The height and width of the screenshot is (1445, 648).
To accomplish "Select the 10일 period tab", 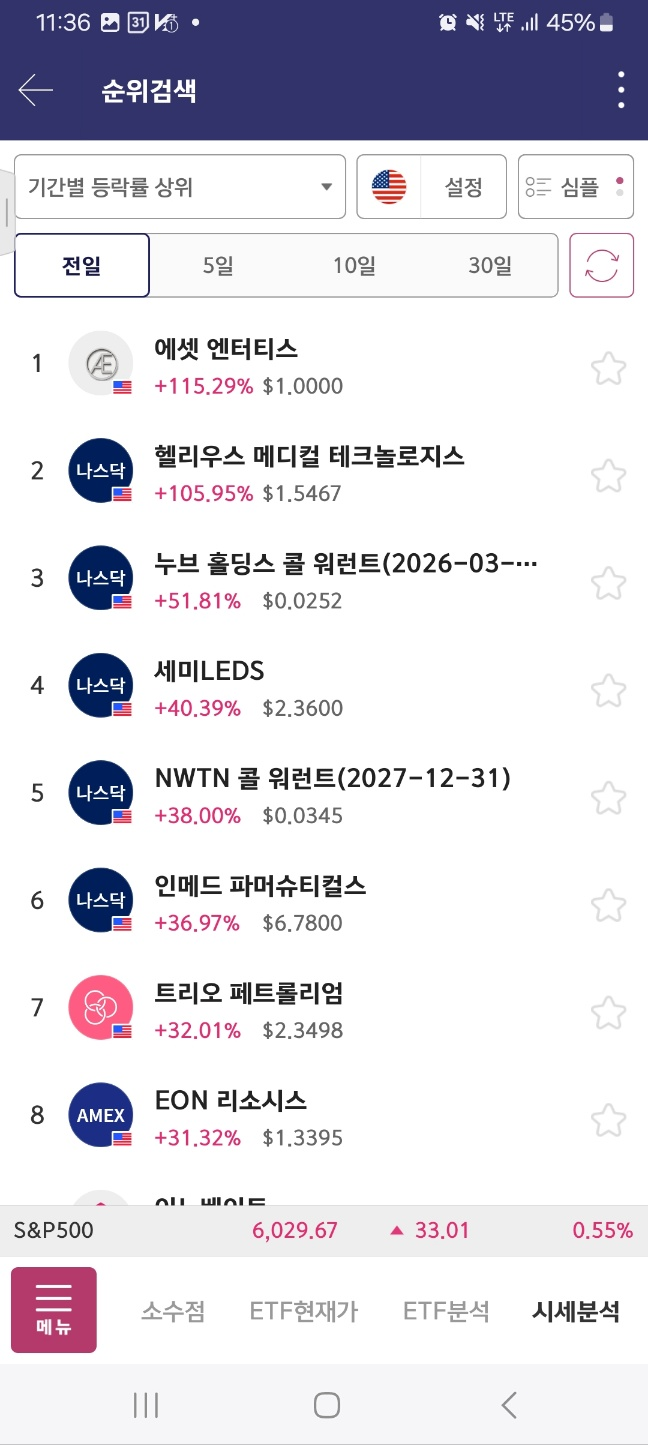I will click(354, 266).
